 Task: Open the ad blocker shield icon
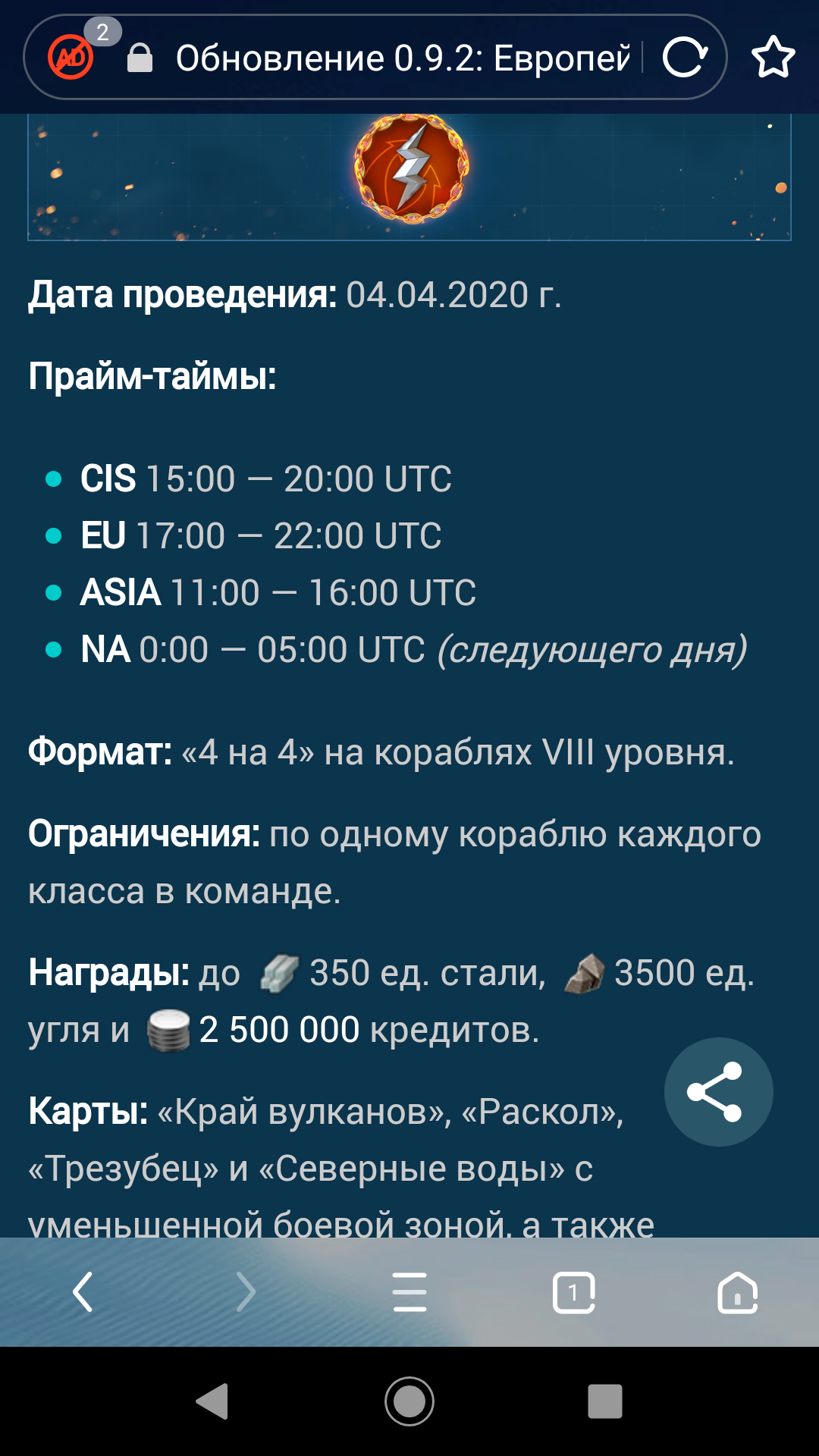71,57
